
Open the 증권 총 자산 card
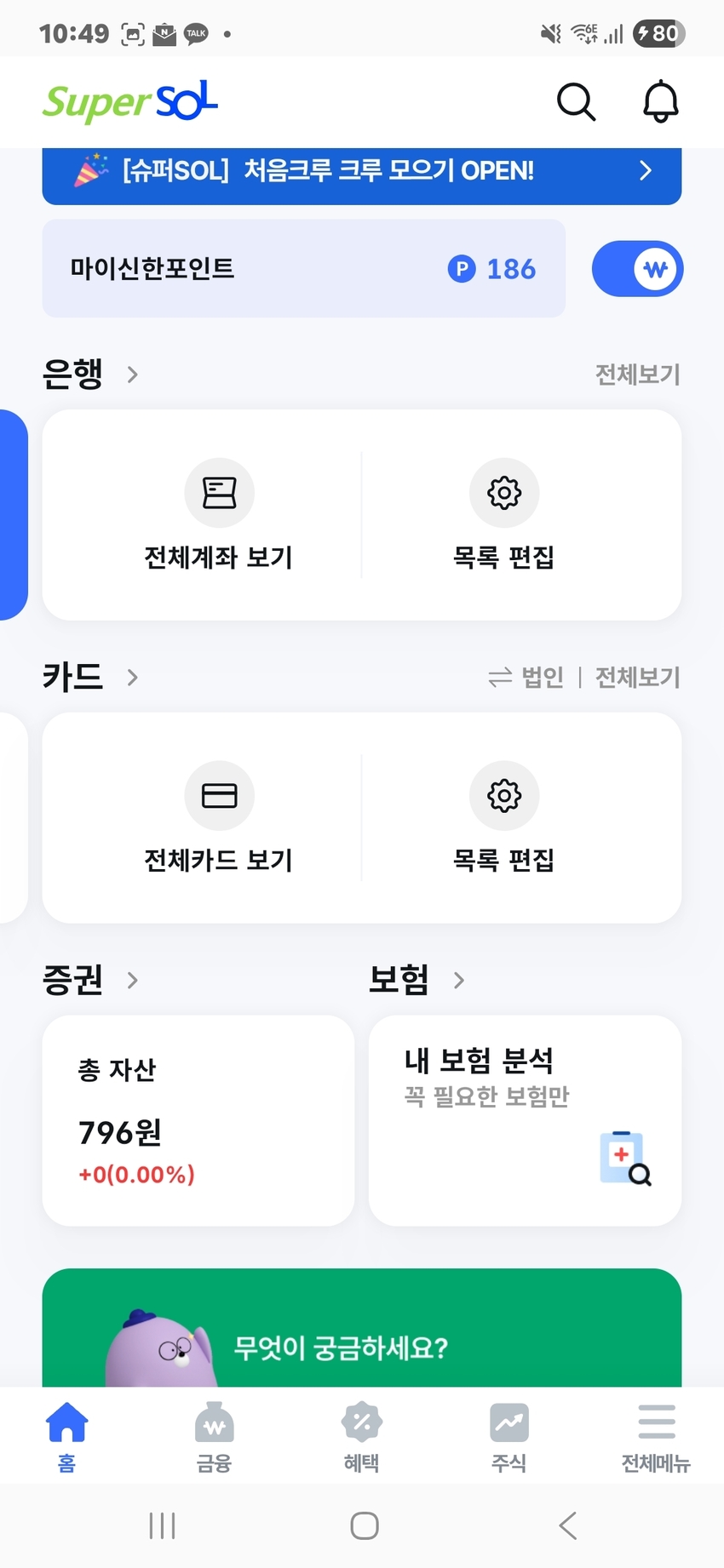198,1120
